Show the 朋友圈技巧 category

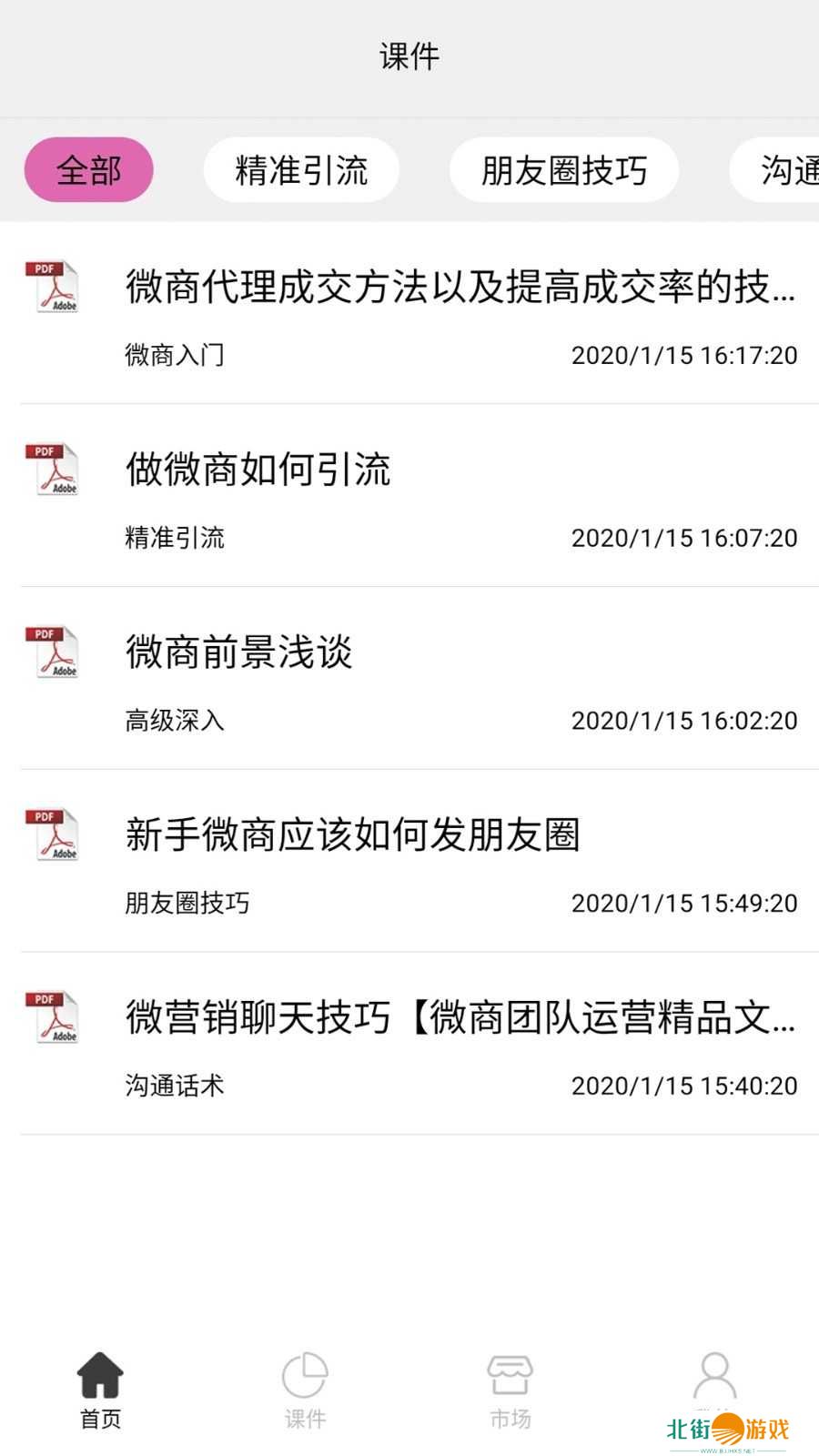click(564, 170)
